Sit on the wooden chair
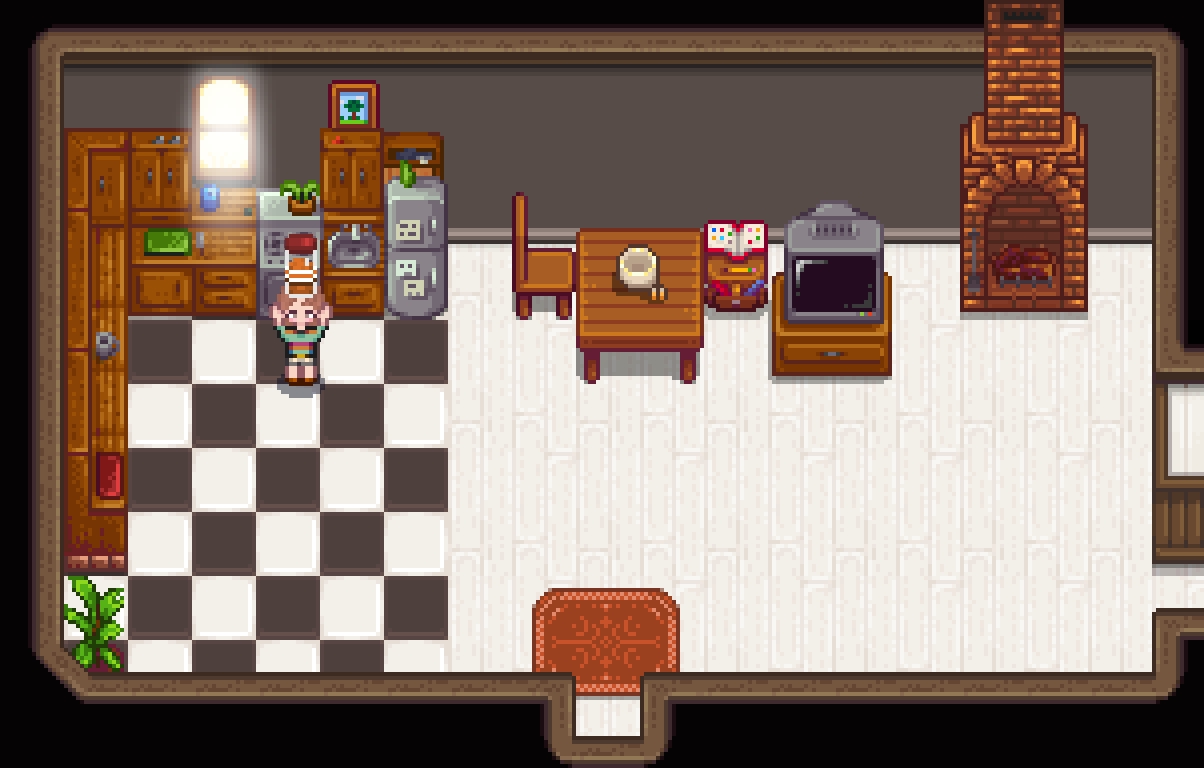 [543, 265]
